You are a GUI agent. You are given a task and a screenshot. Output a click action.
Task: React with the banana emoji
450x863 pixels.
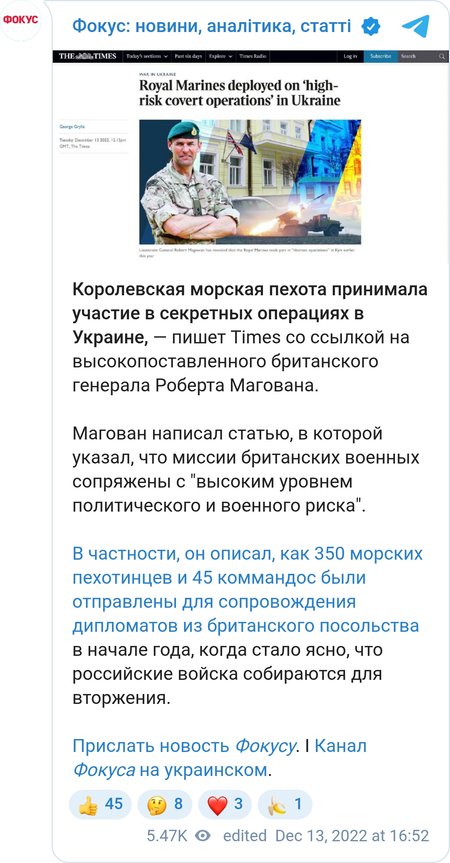pyautogui.click(x=284, y=805)
